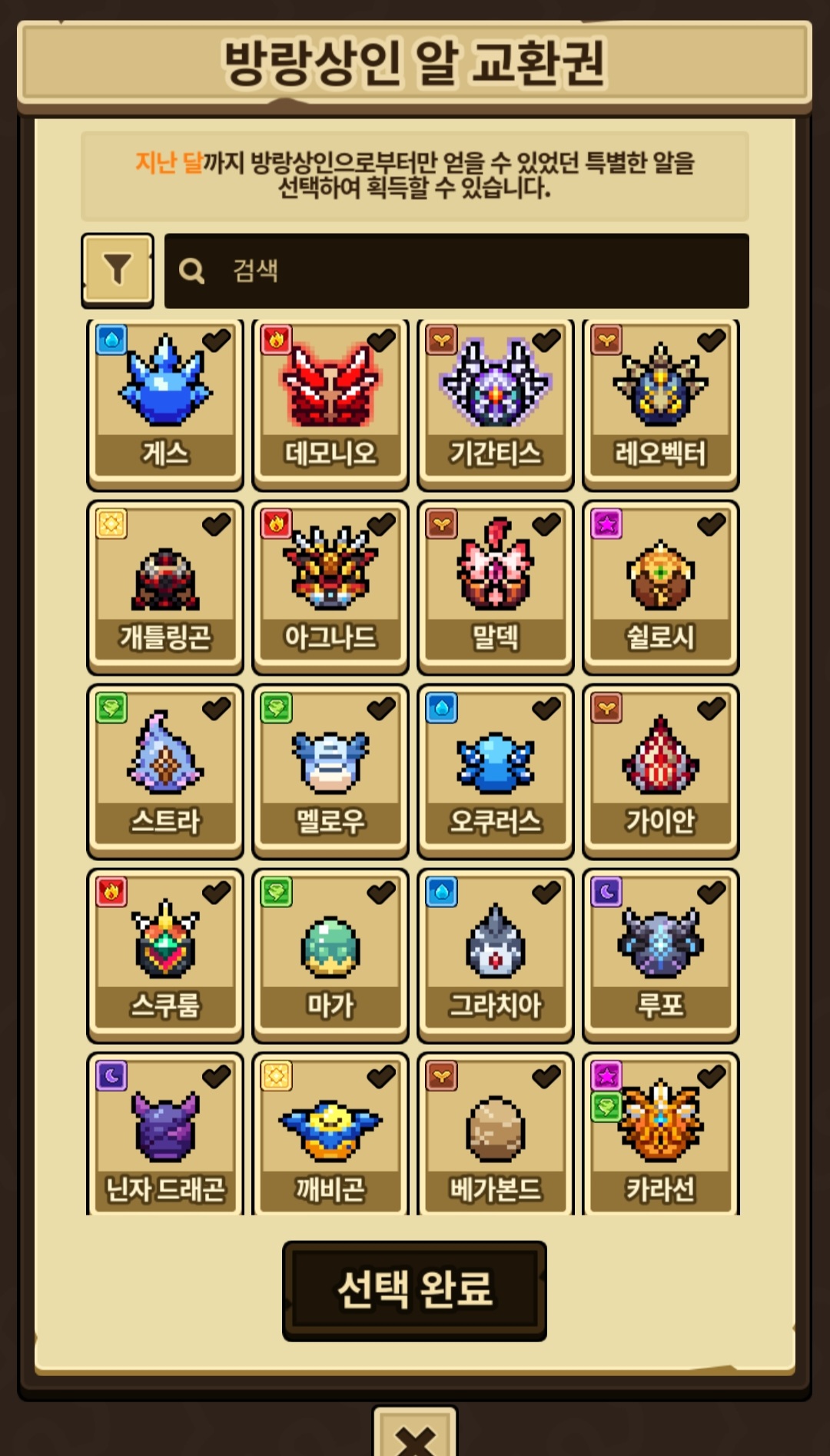
Task: Select the 그라치아 egg card
Action: click(x=496, y=955)
